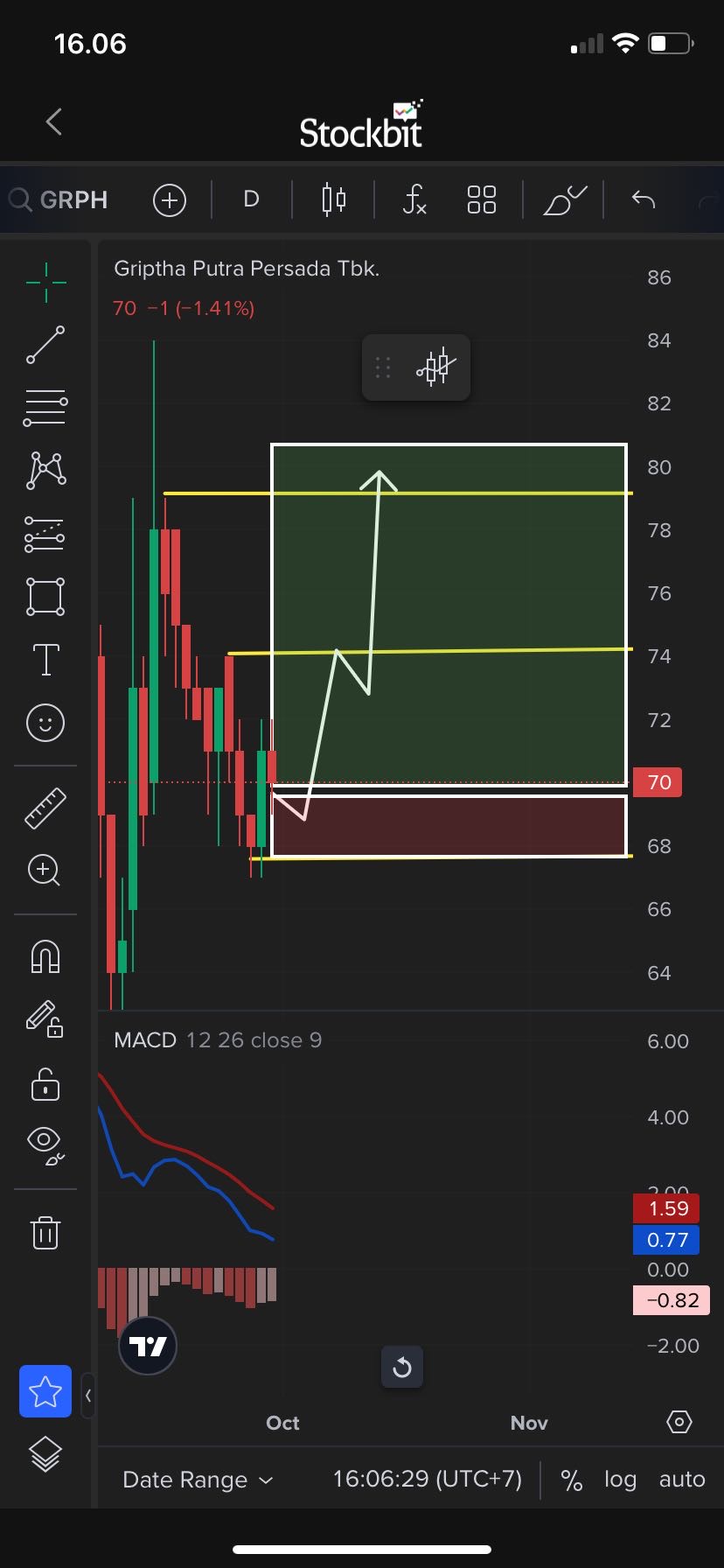Open the emoji sticker tool
The height and width of the screenshot is (1568, 724).
click(x=45, y=723)
